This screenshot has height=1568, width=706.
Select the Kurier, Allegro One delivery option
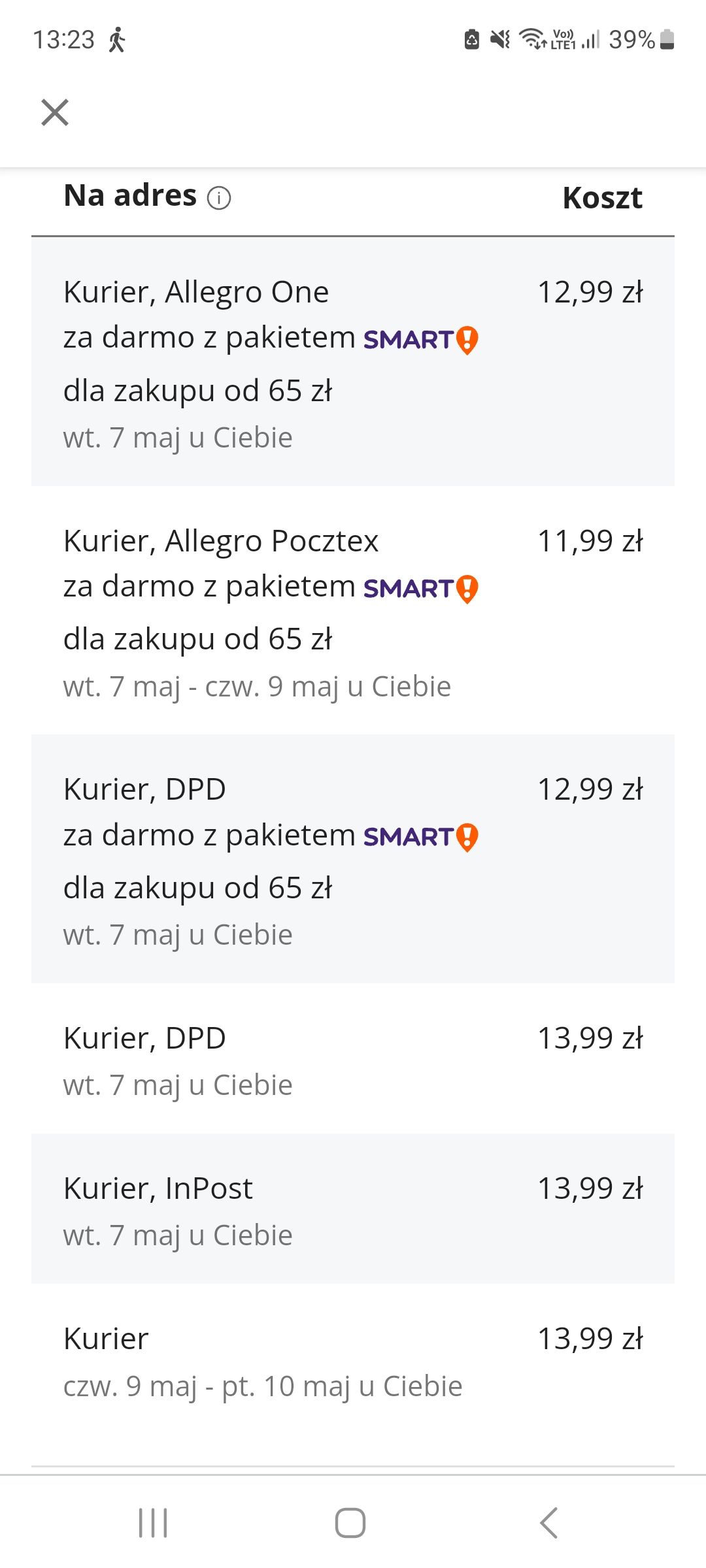point(196,292)
